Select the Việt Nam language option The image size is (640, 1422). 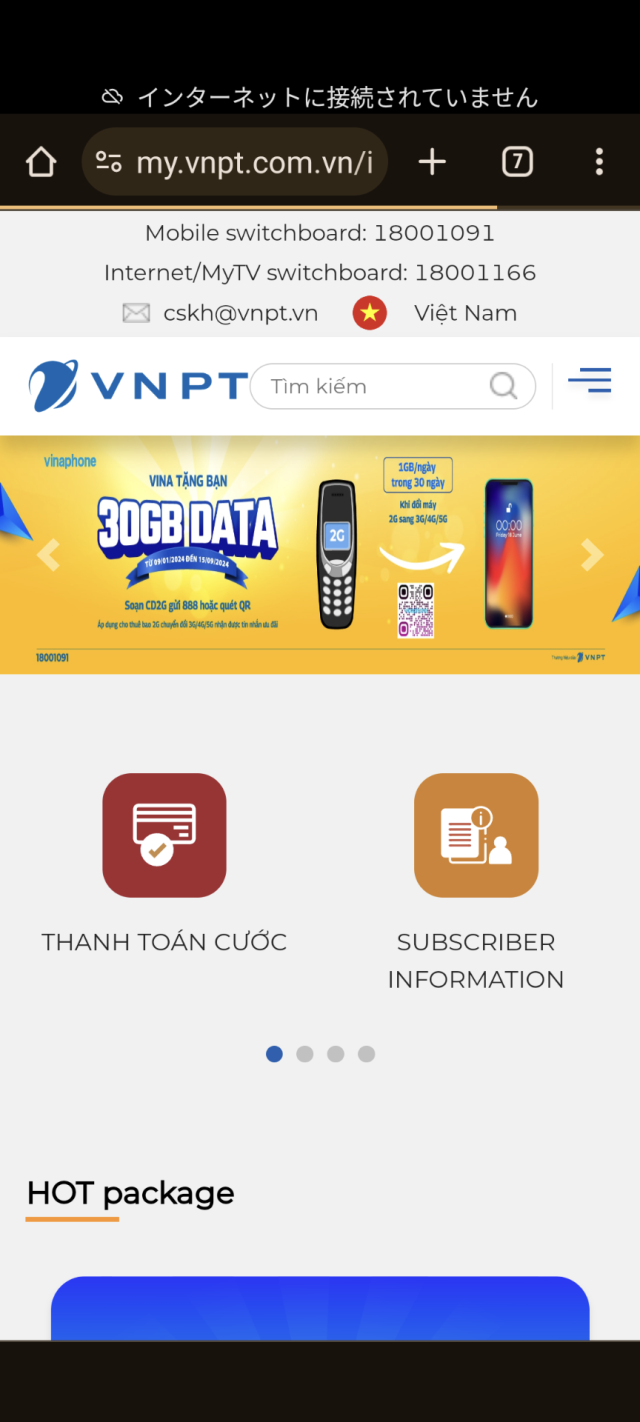tap(464, 313)
